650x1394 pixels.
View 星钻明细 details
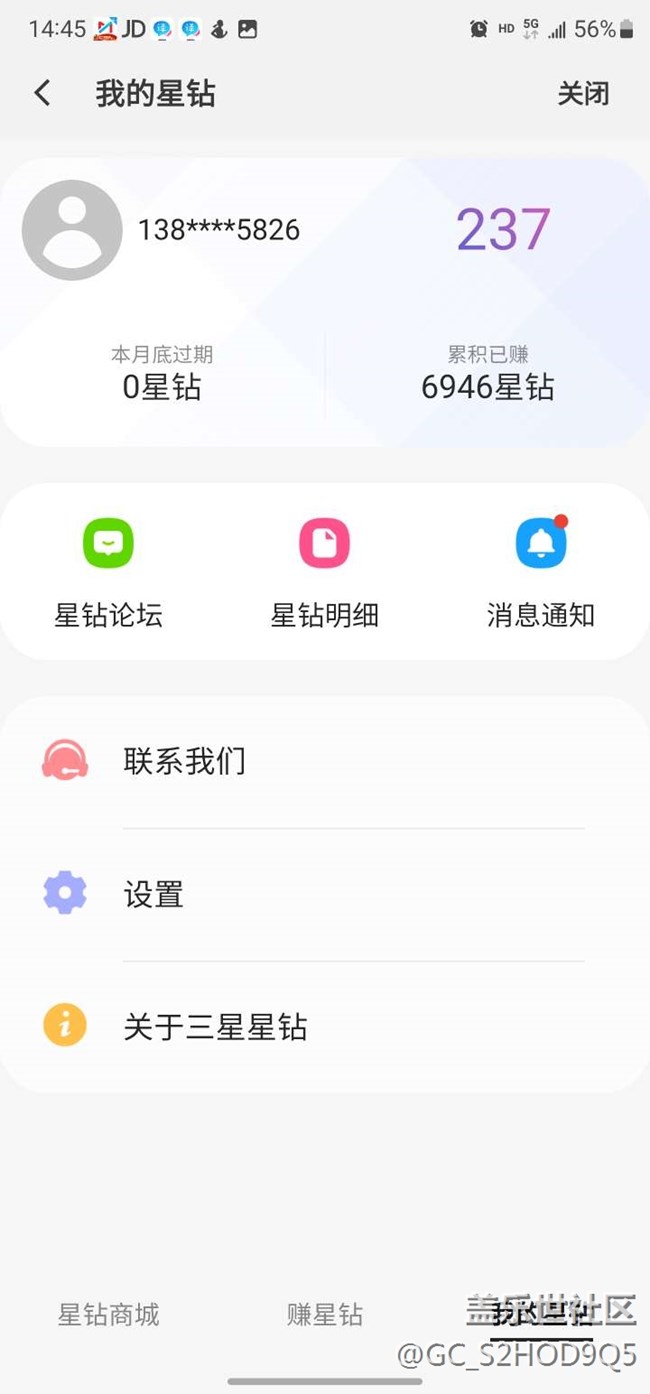pyautogui.click(x=324, y=571)
